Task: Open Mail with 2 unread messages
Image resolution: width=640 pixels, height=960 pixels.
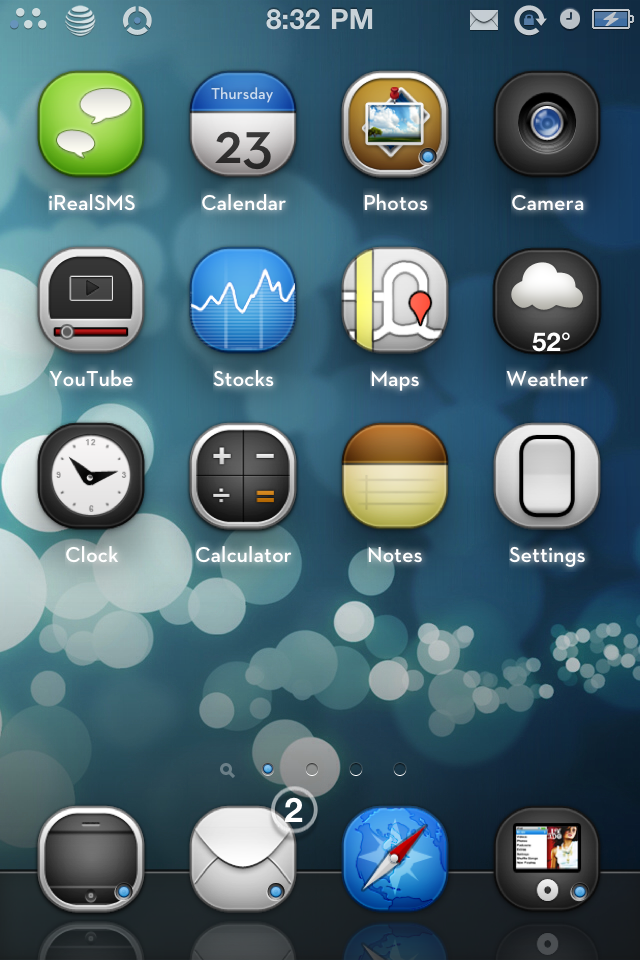Action: 243,858
